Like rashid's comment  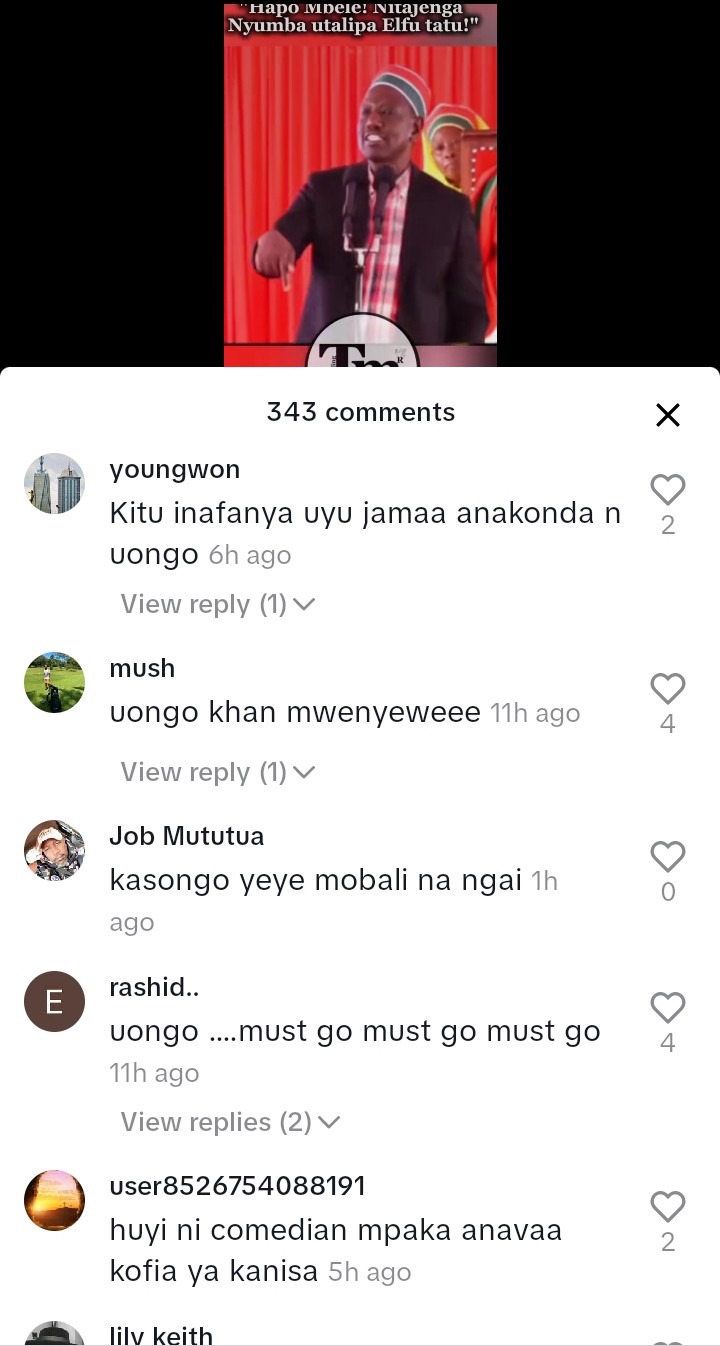(667, 1008)
